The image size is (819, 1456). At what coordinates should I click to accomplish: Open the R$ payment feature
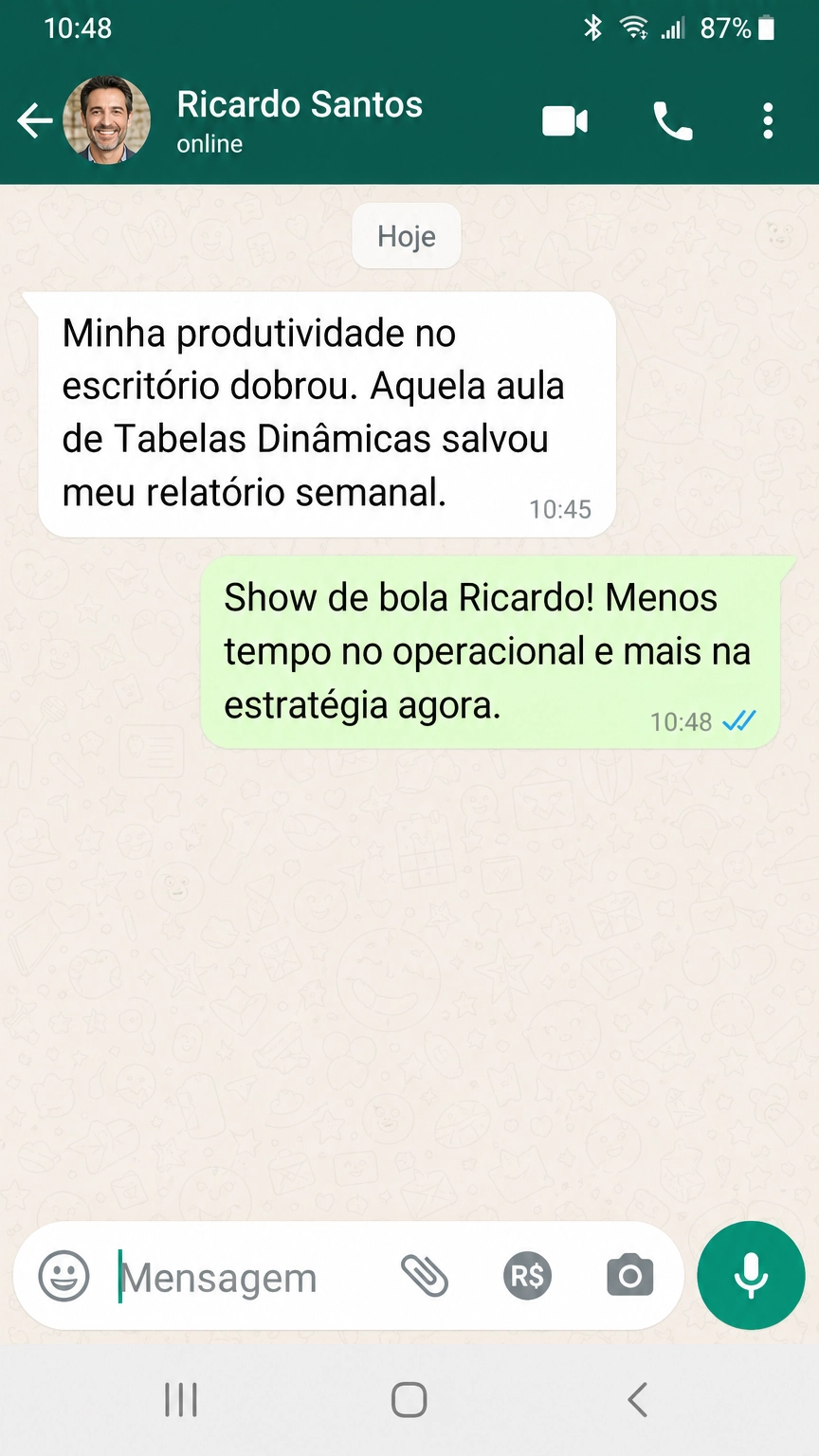click(x=527, y=1276)
